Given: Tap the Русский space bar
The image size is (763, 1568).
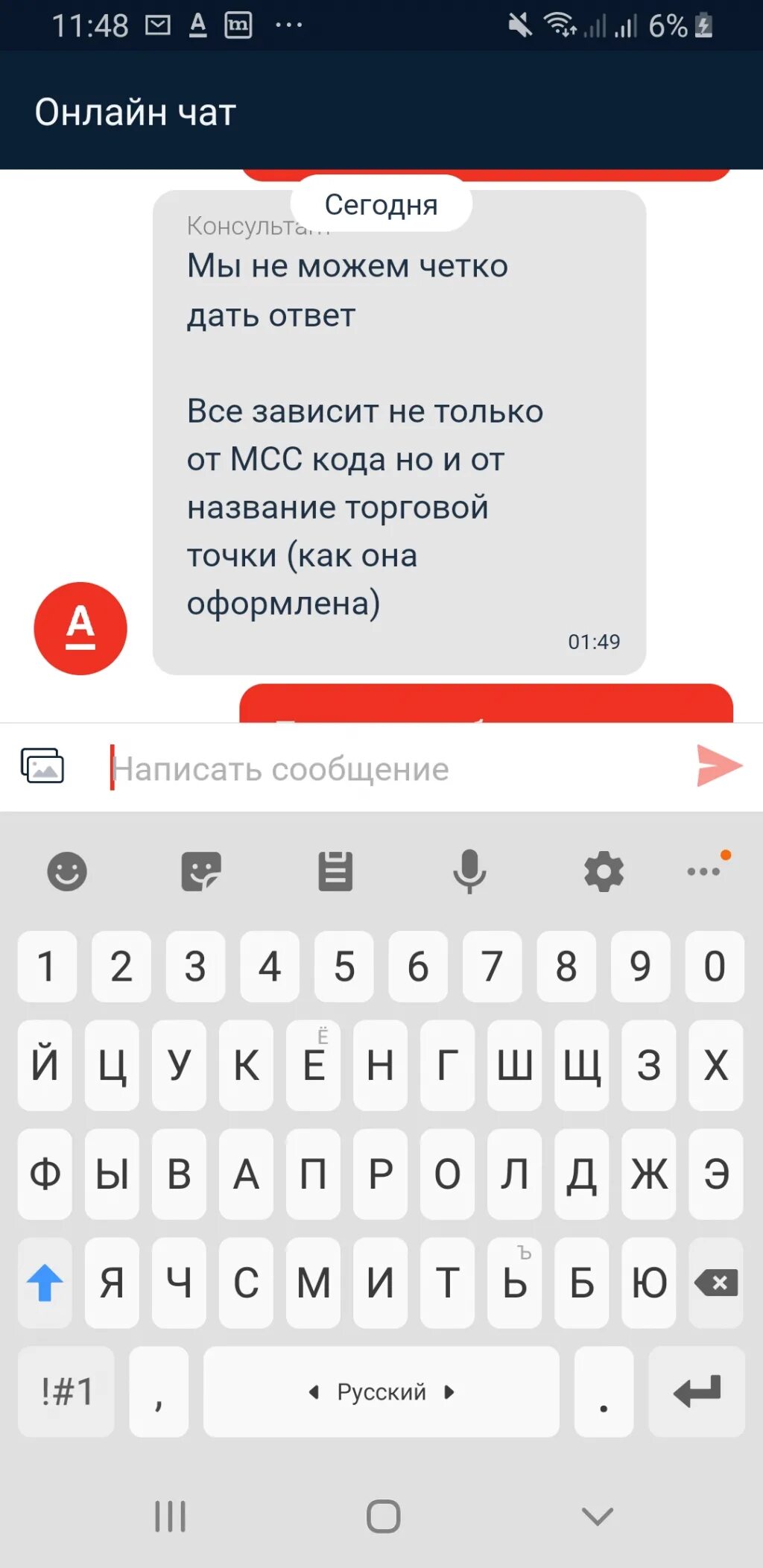Looking at the screenshot, I should pyautogui.click(x=381, y=1391).
